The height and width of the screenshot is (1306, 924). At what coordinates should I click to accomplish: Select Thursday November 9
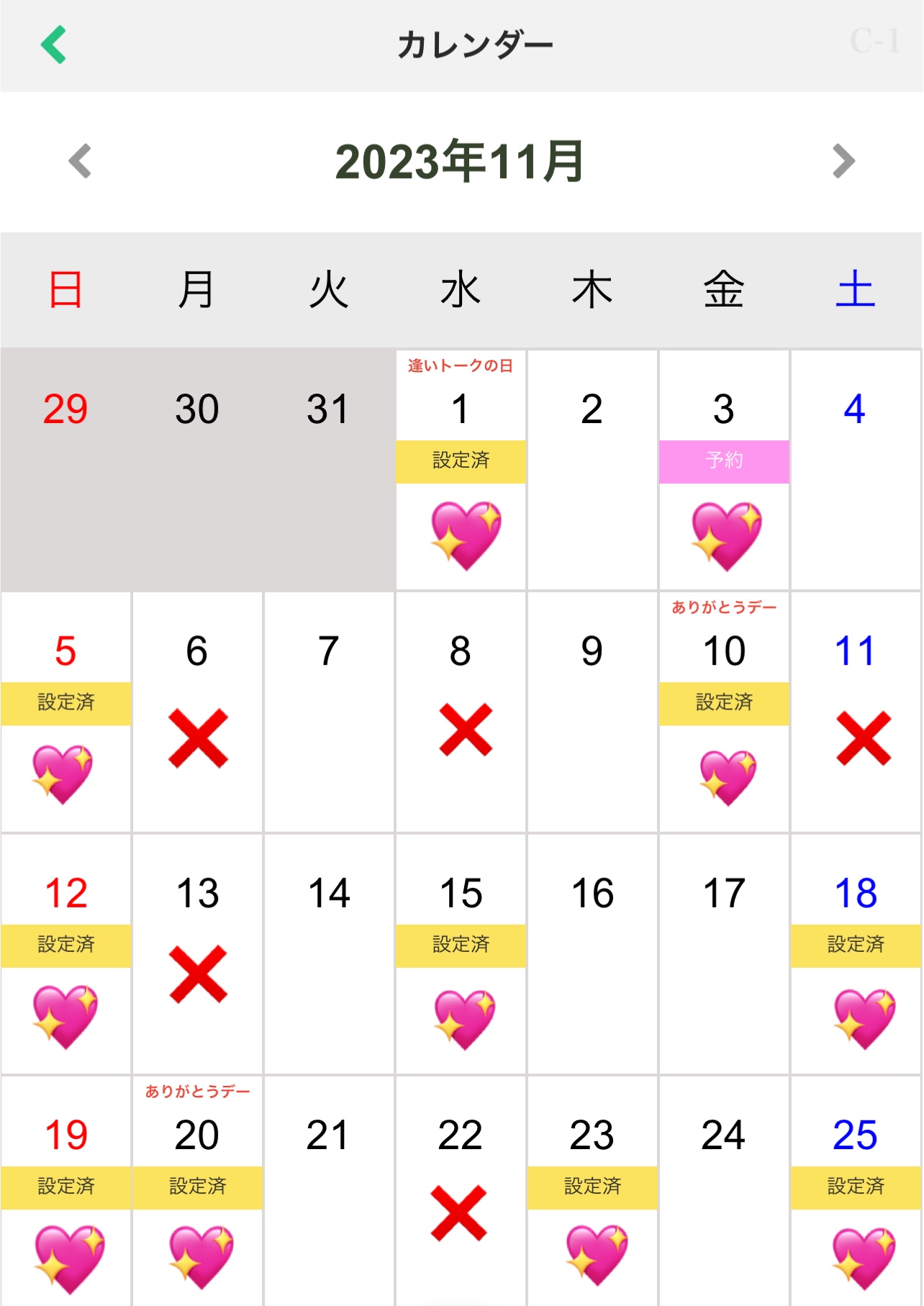(592, 712)
